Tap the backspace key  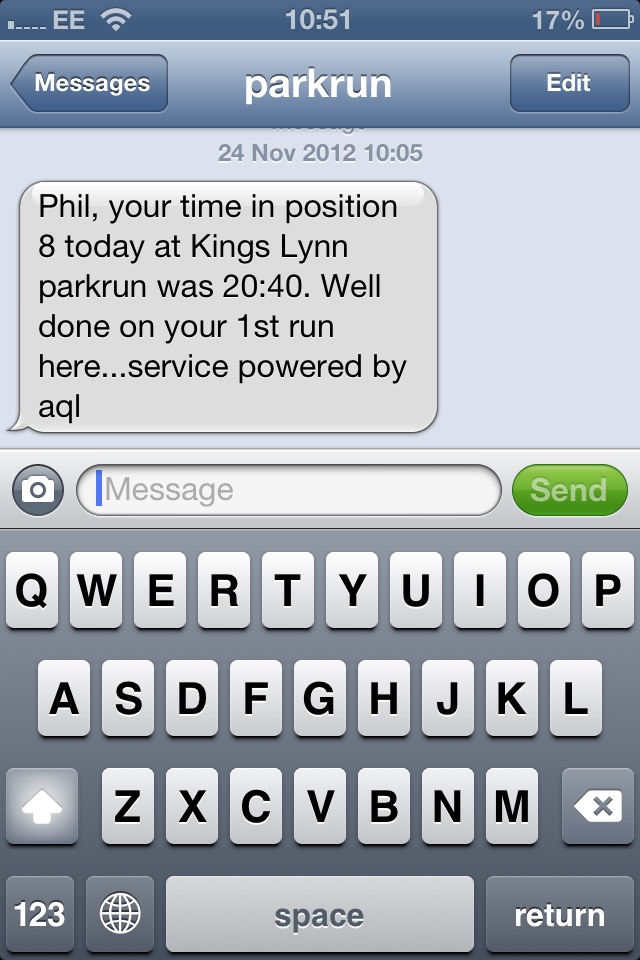(598, 806)
